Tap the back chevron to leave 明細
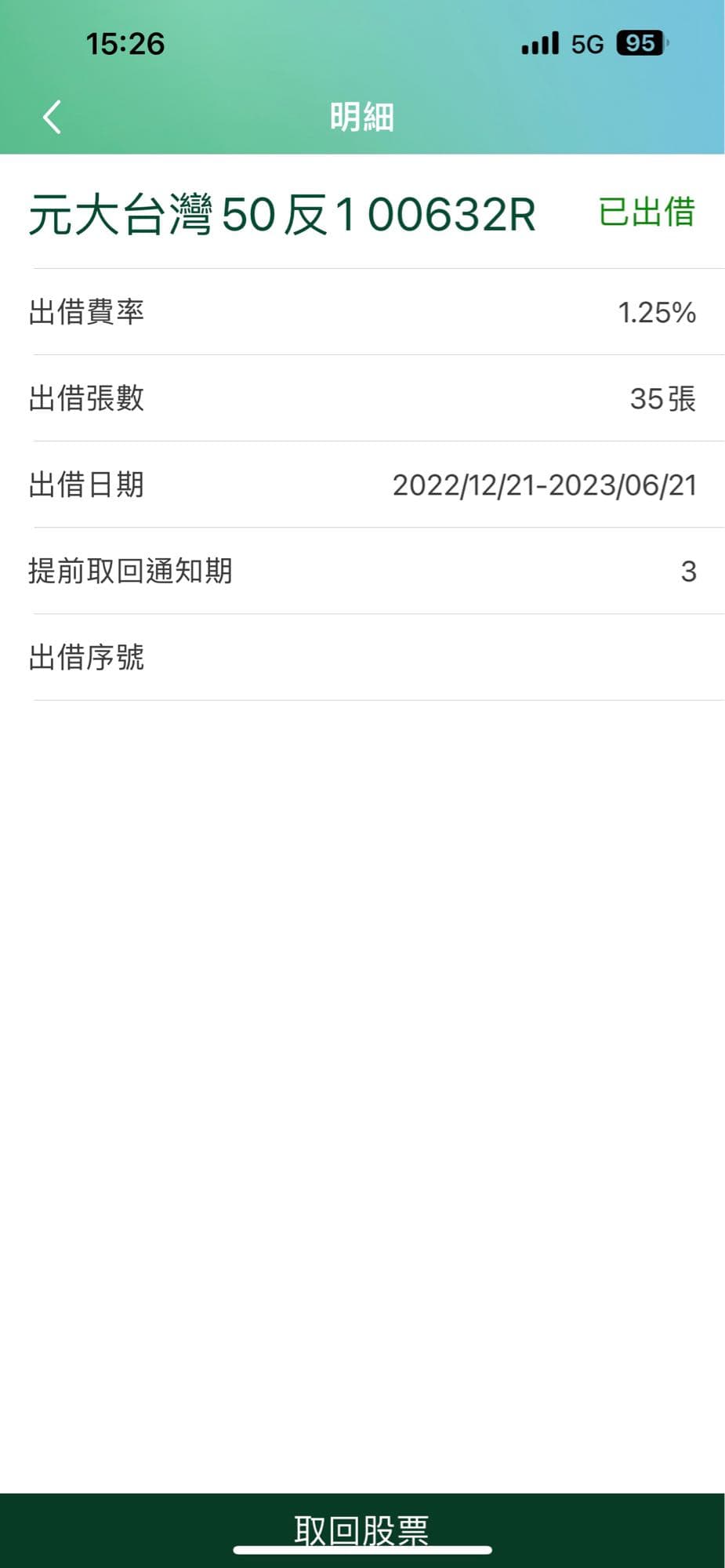 (x=50, y=118)
